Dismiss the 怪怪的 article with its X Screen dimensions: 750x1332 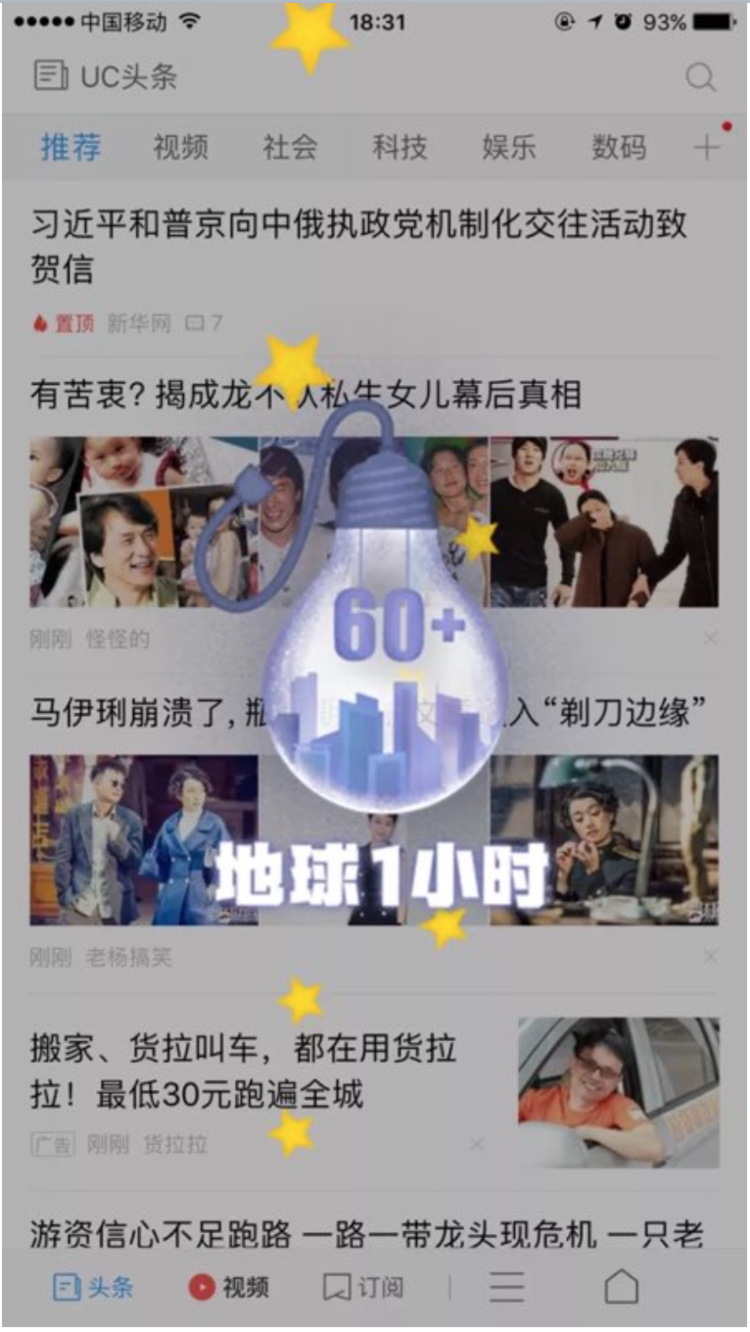[x=710, y=638]
